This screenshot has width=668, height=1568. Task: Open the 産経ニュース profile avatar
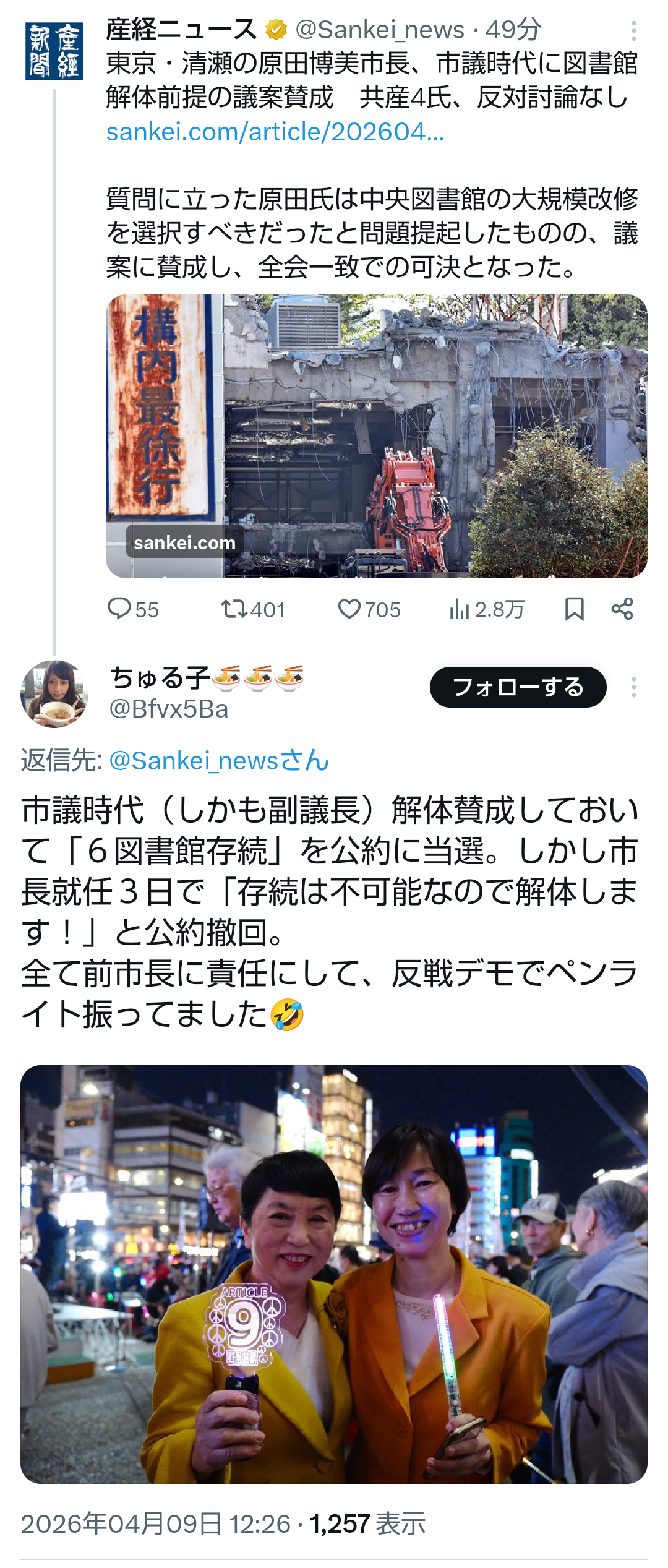[x=54, y=52]
